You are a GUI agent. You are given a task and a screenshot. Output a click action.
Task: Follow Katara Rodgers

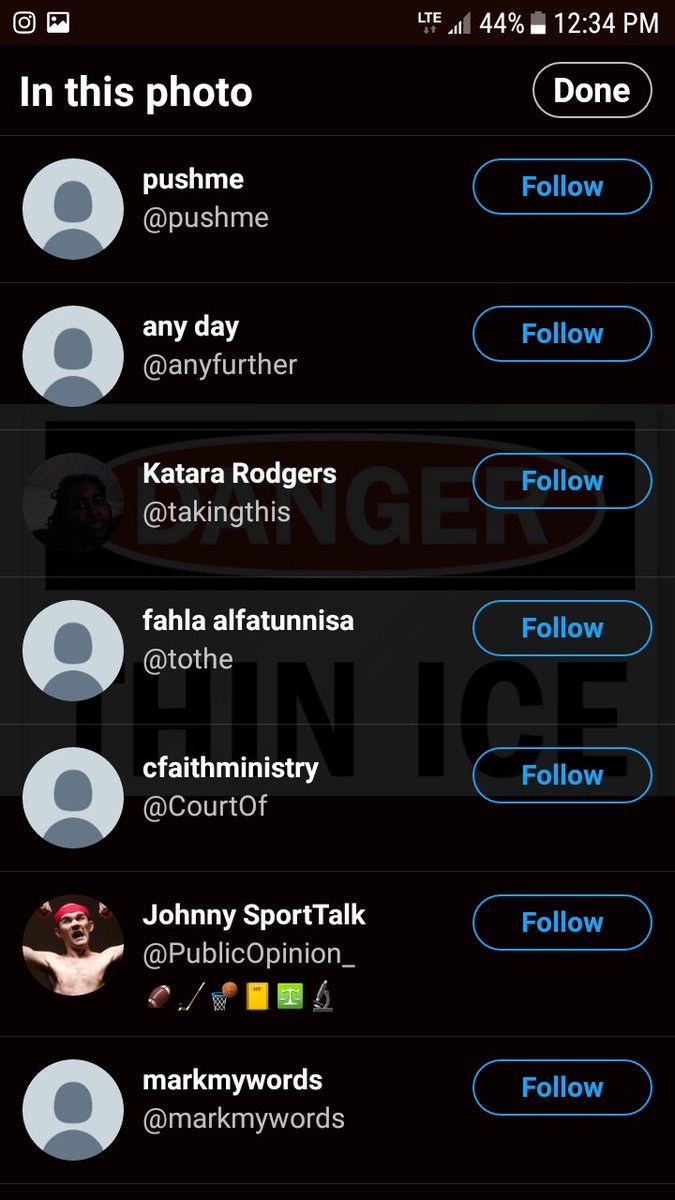click(x=562, y=481)
